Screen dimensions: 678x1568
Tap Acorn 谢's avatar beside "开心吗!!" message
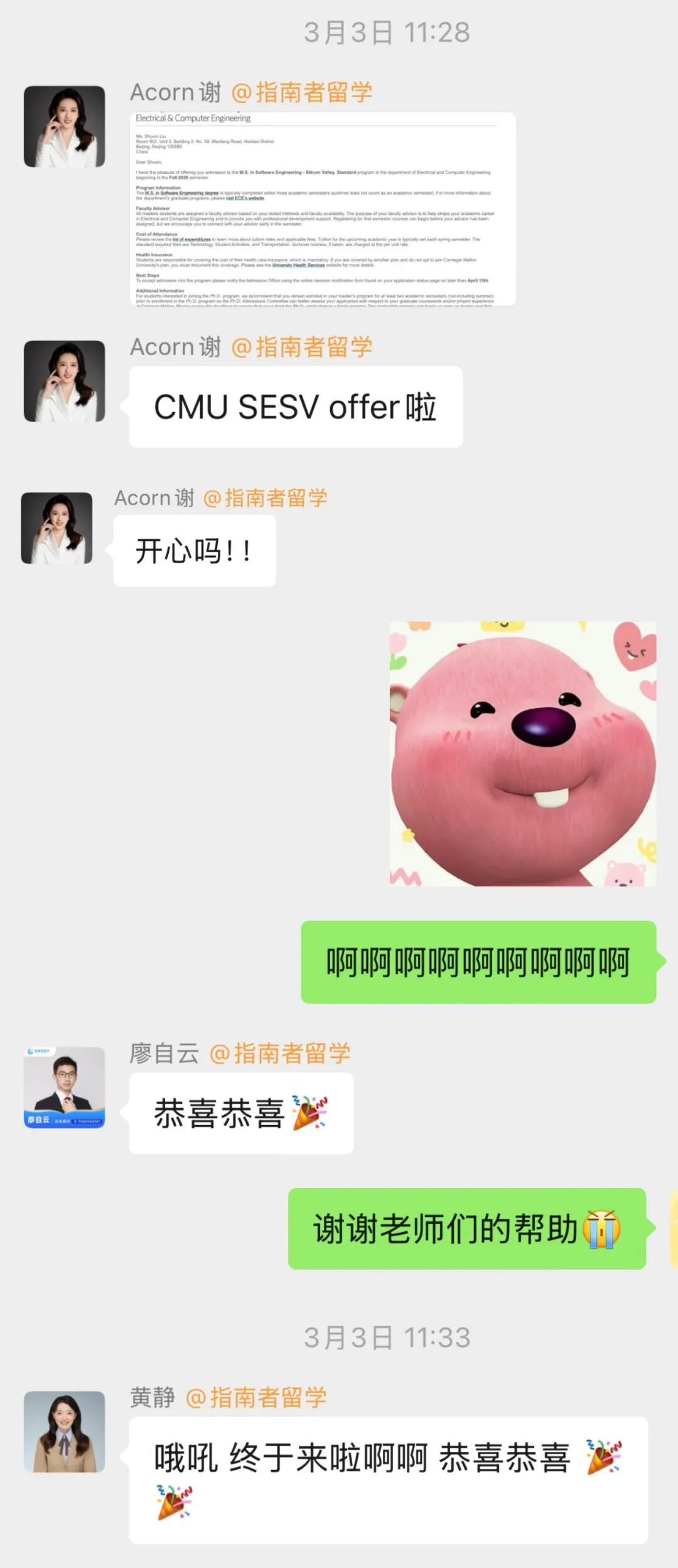[57, 528]
